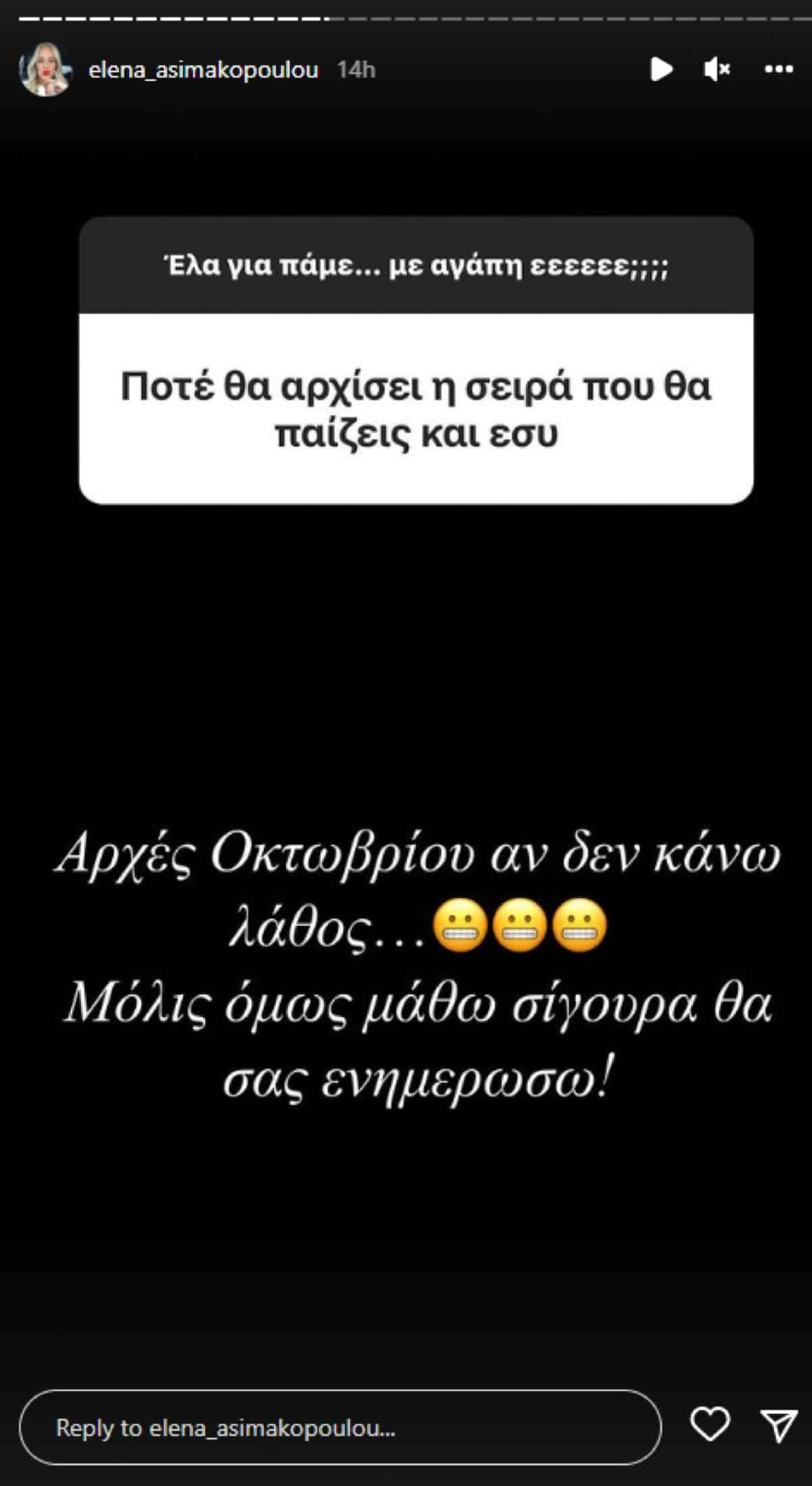
Task: Share the story via paper plane icon
Action: coord(778,1426)
